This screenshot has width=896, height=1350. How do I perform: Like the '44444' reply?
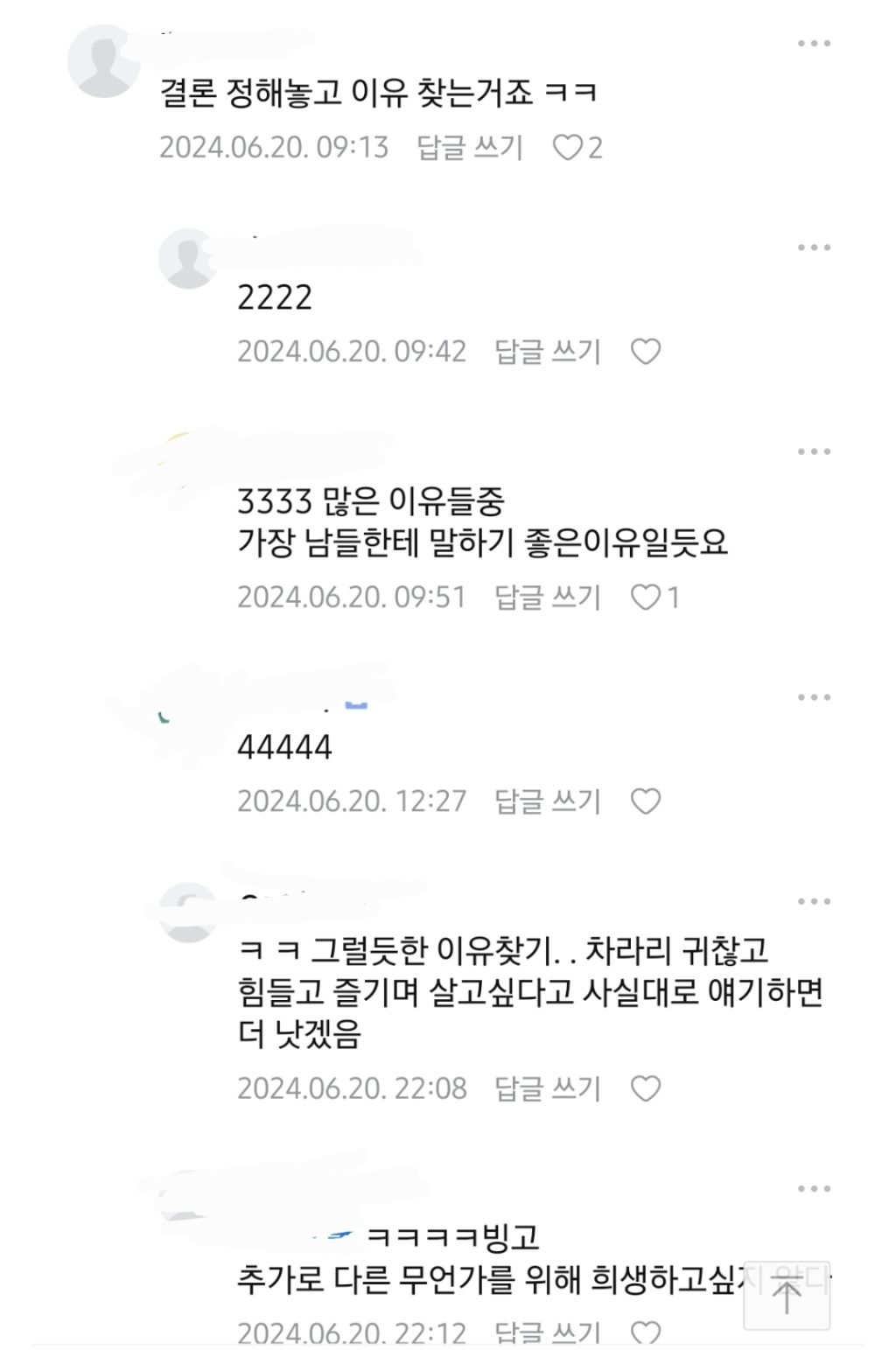(x=646, y=801)
